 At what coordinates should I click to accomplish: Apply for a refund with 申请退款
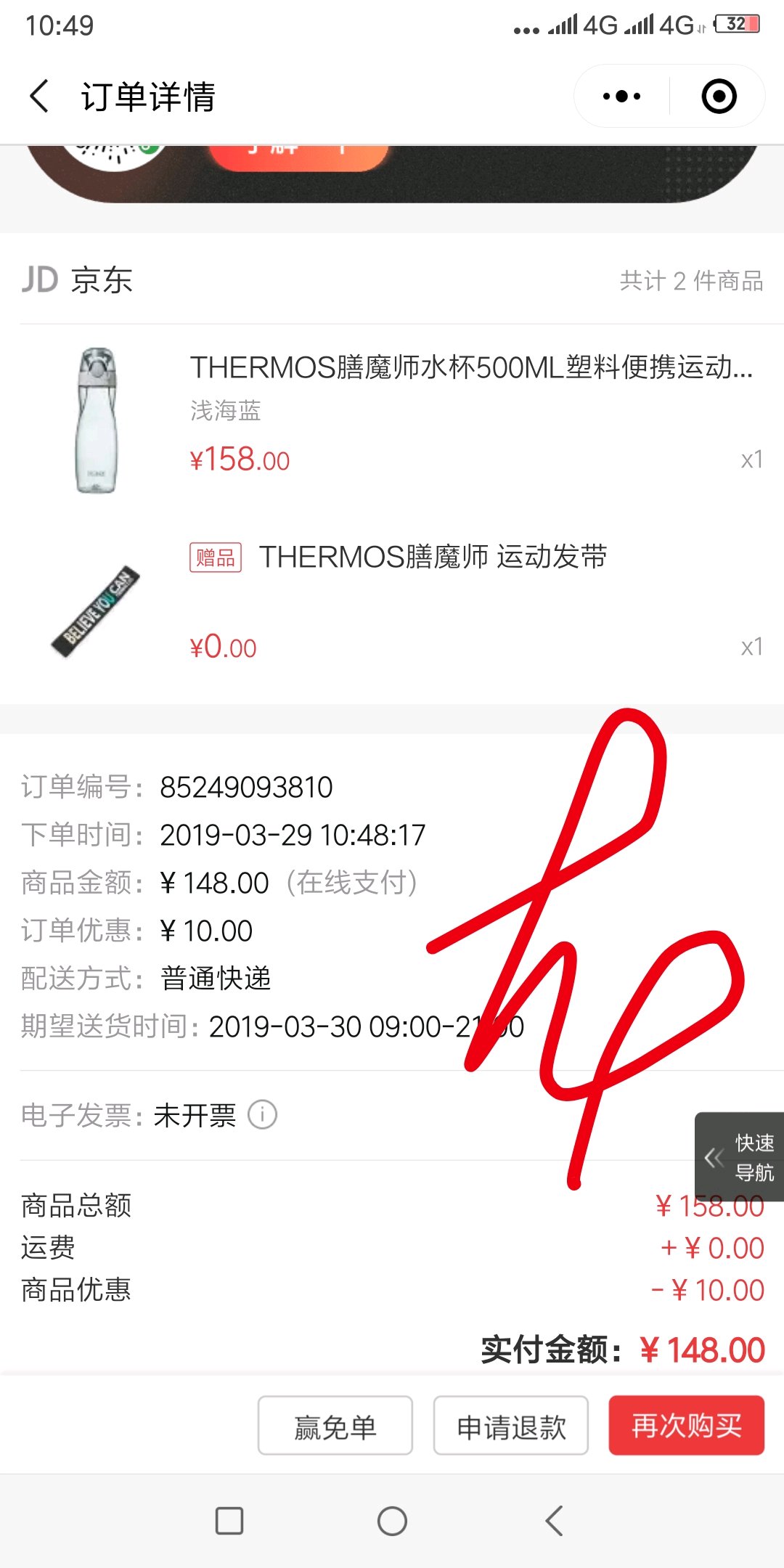[x=510, y=1426]
